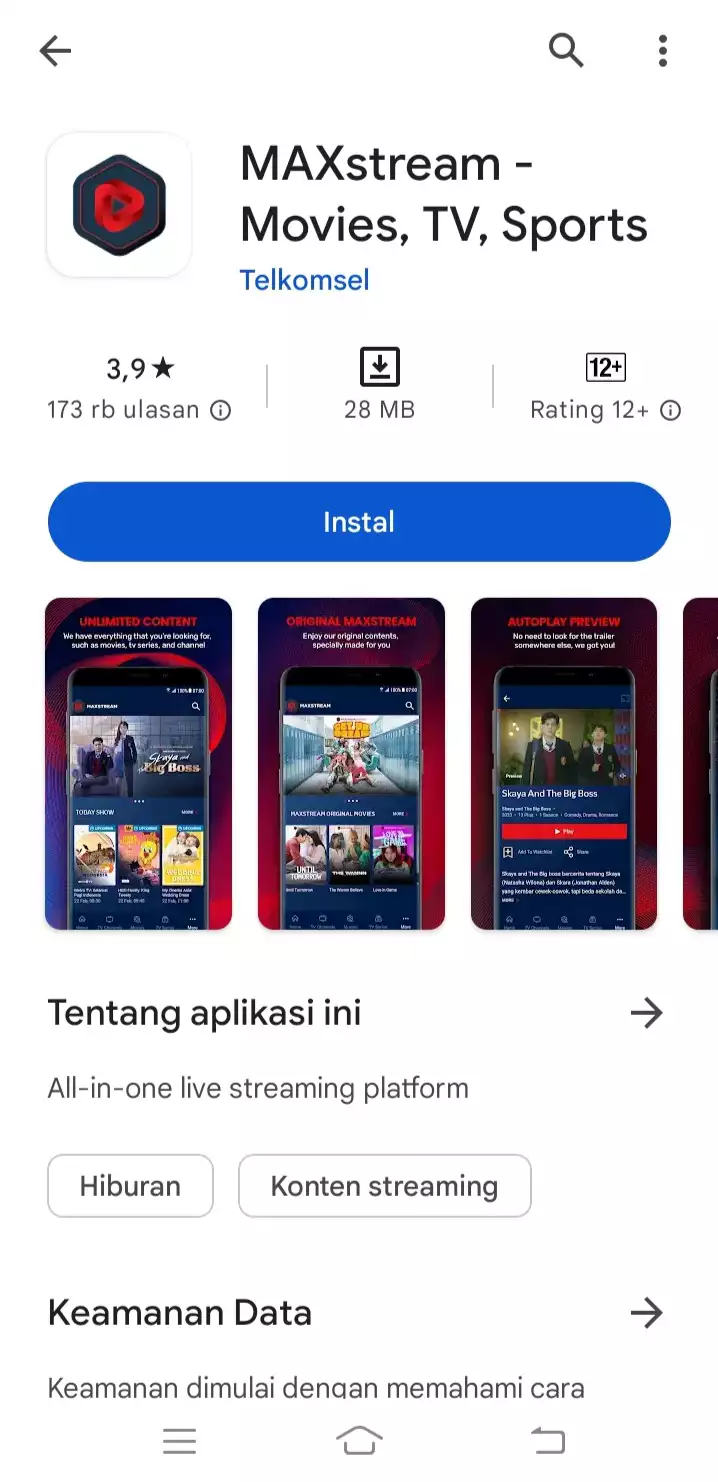The width and height of the screenshot is (718, 1482).
Task: Select the Konten streaming chip
Action: coord(384,1186)
